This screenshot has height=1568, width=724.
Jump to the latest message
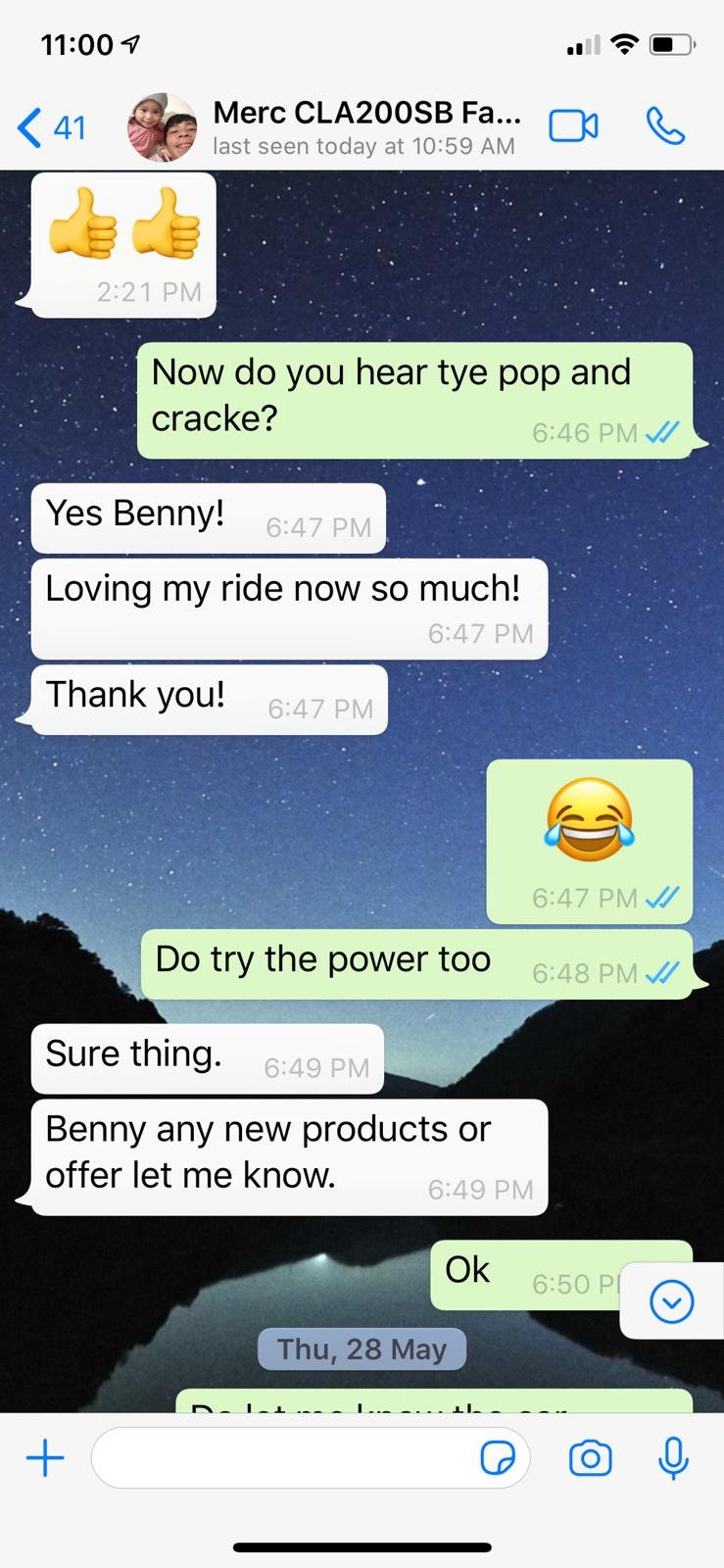point(672,1301)
